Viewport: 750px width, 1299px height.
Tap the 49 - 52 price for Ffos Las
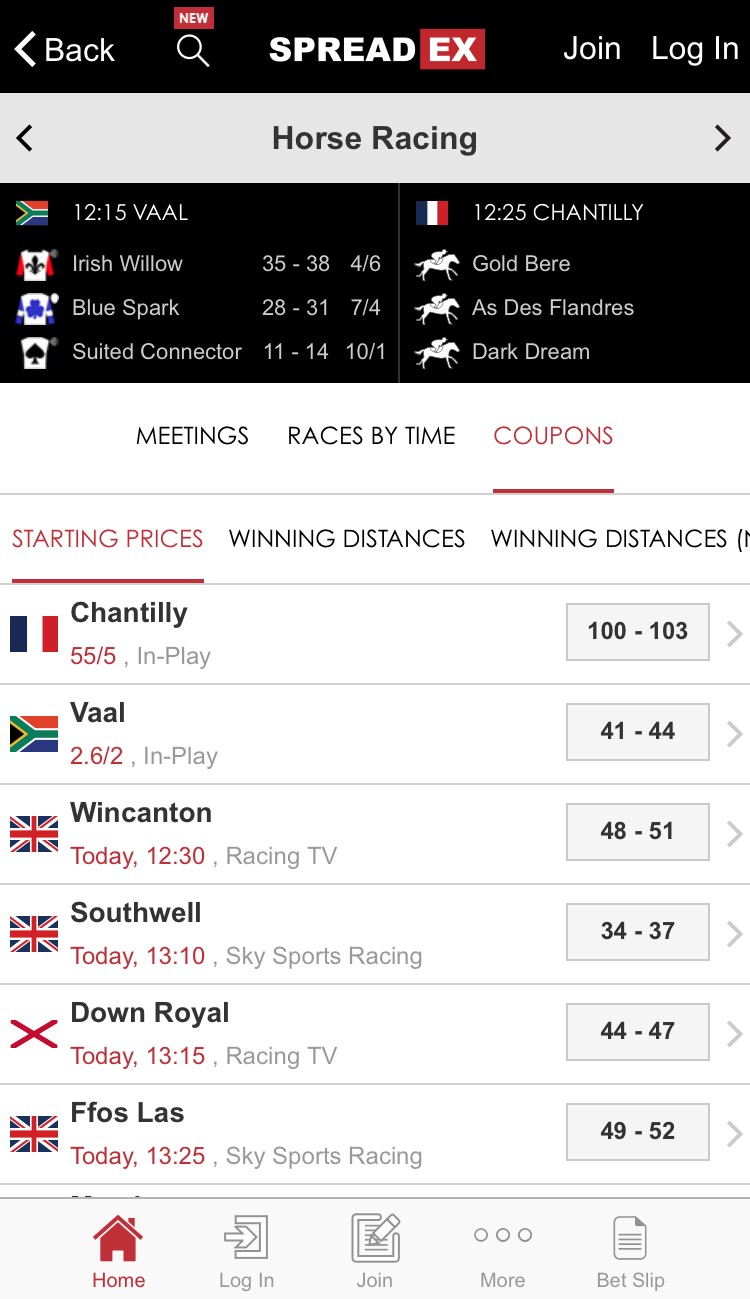(638, 1131)
